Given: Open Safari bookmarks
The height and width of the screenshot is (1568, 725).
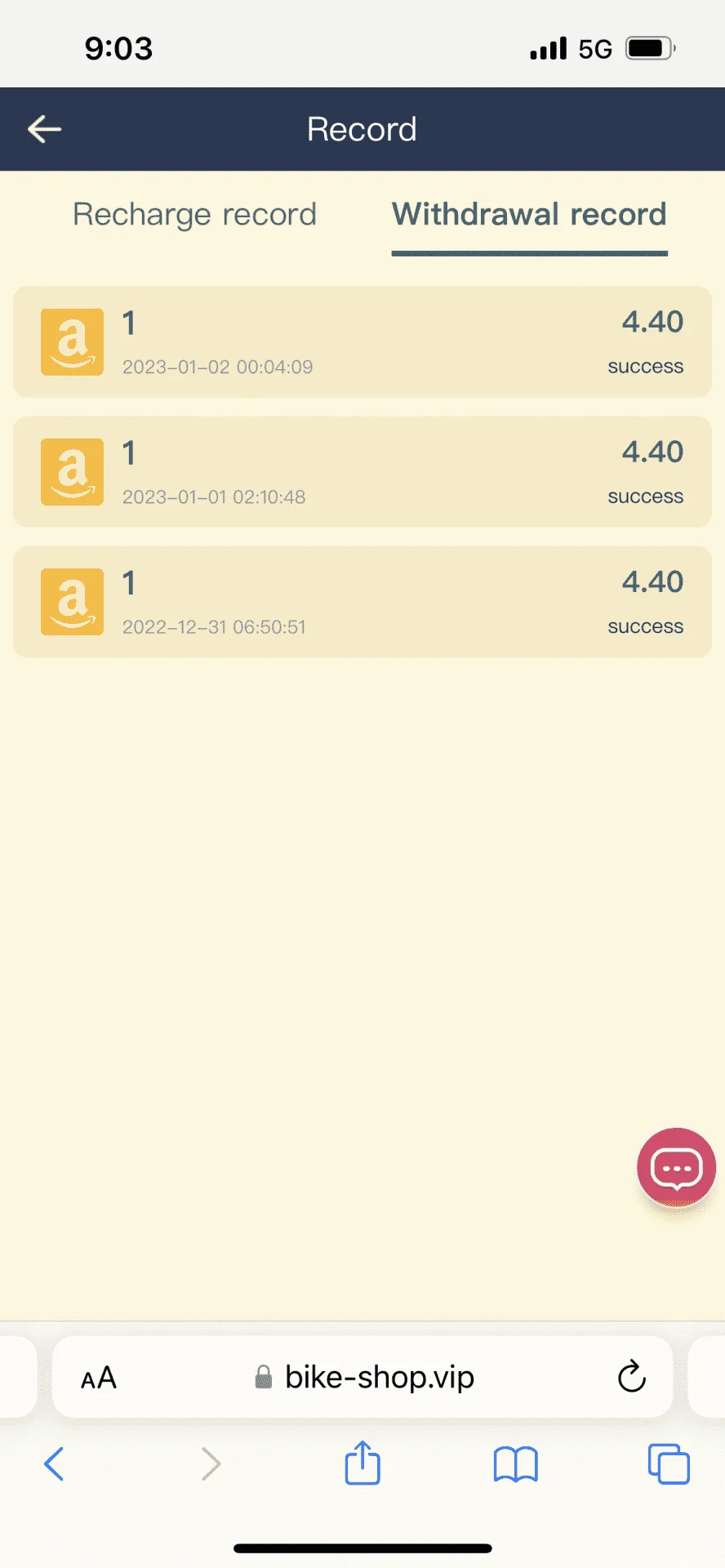Looking at the screenshot, I should 515,1463.
